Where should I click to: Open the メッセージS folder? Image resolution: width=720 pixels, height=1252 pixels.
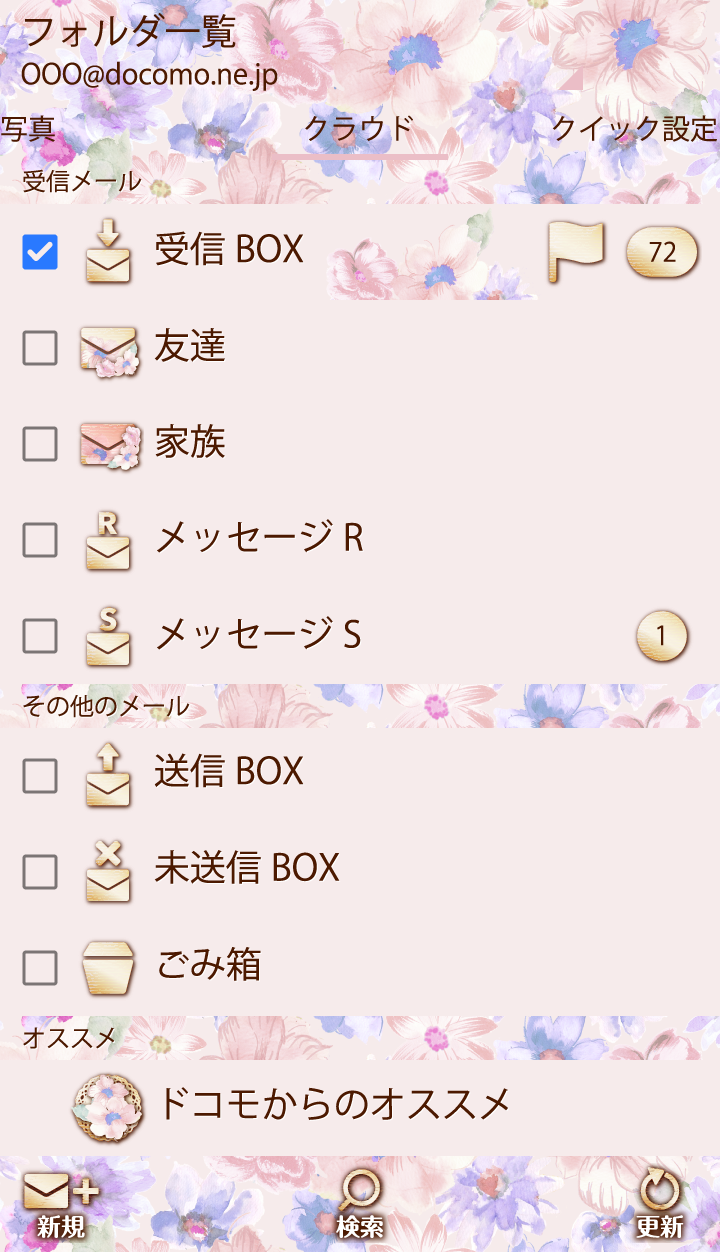pyautogui.click(x=258, y=635)
